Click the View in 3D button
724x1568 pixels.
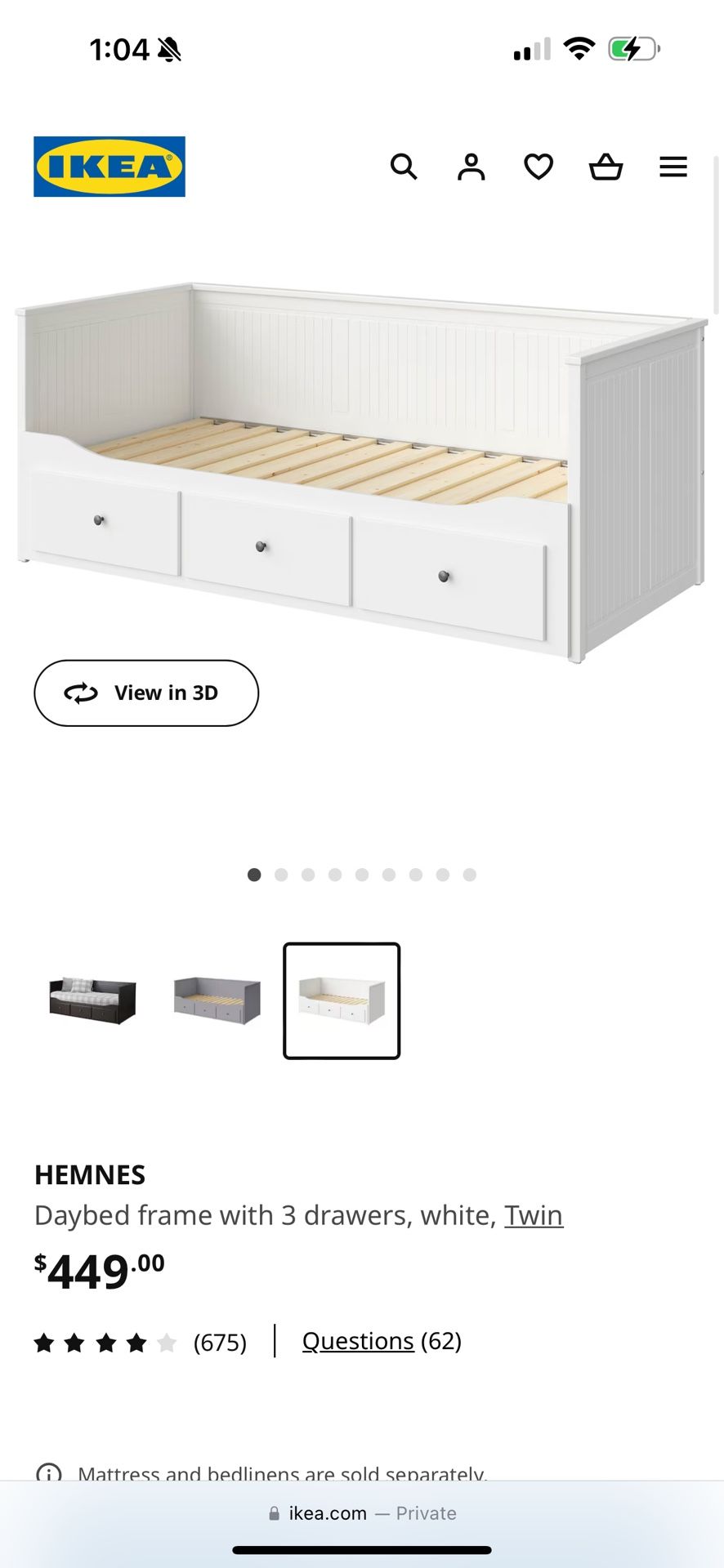145,693
